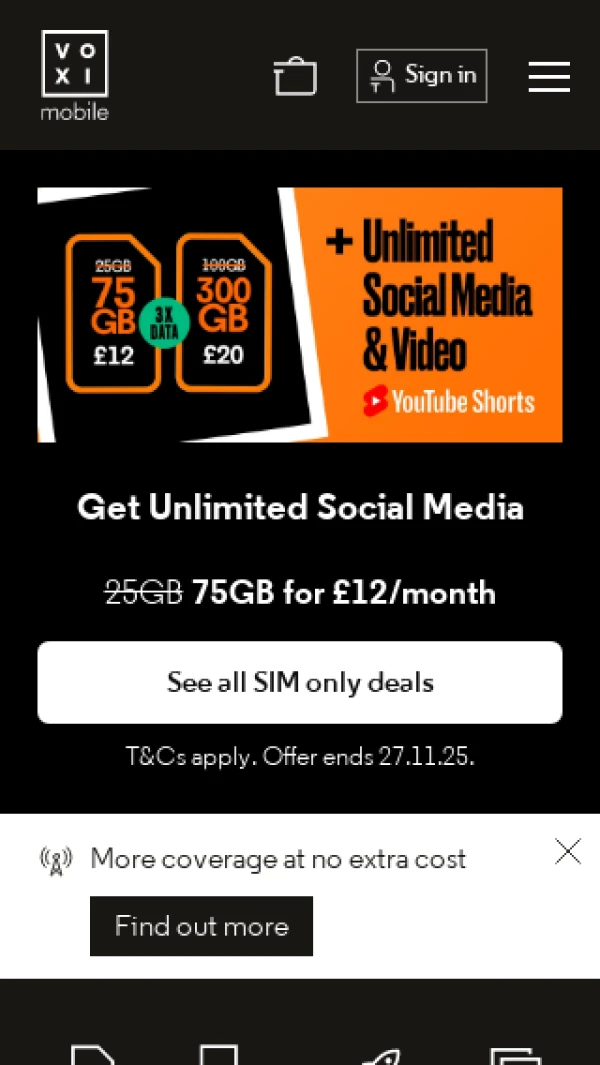See all SIM only deals
The height and width of the screenshot is (1065, 600).
pos(300,682)
